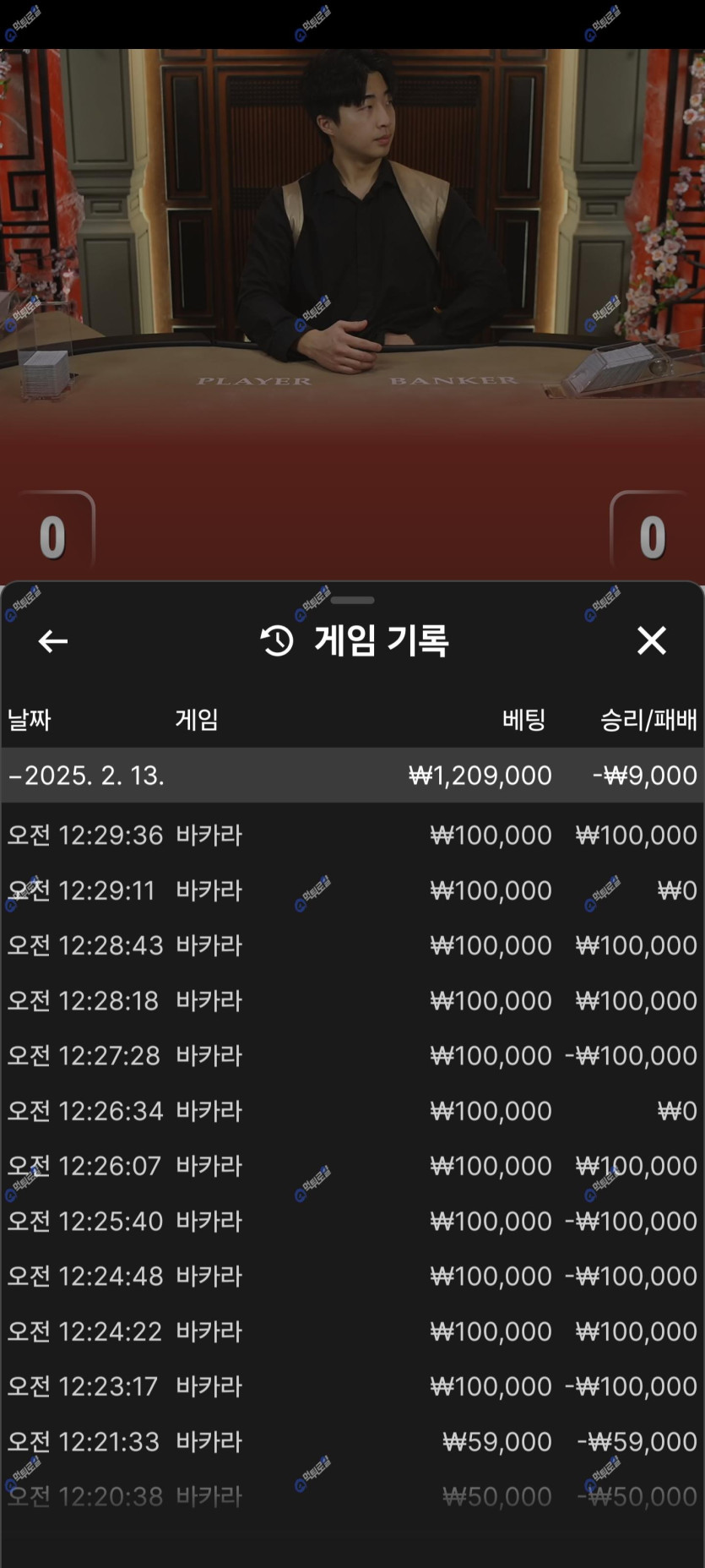Open the 12:29:36 baccarat record

[x=352, y=836]
